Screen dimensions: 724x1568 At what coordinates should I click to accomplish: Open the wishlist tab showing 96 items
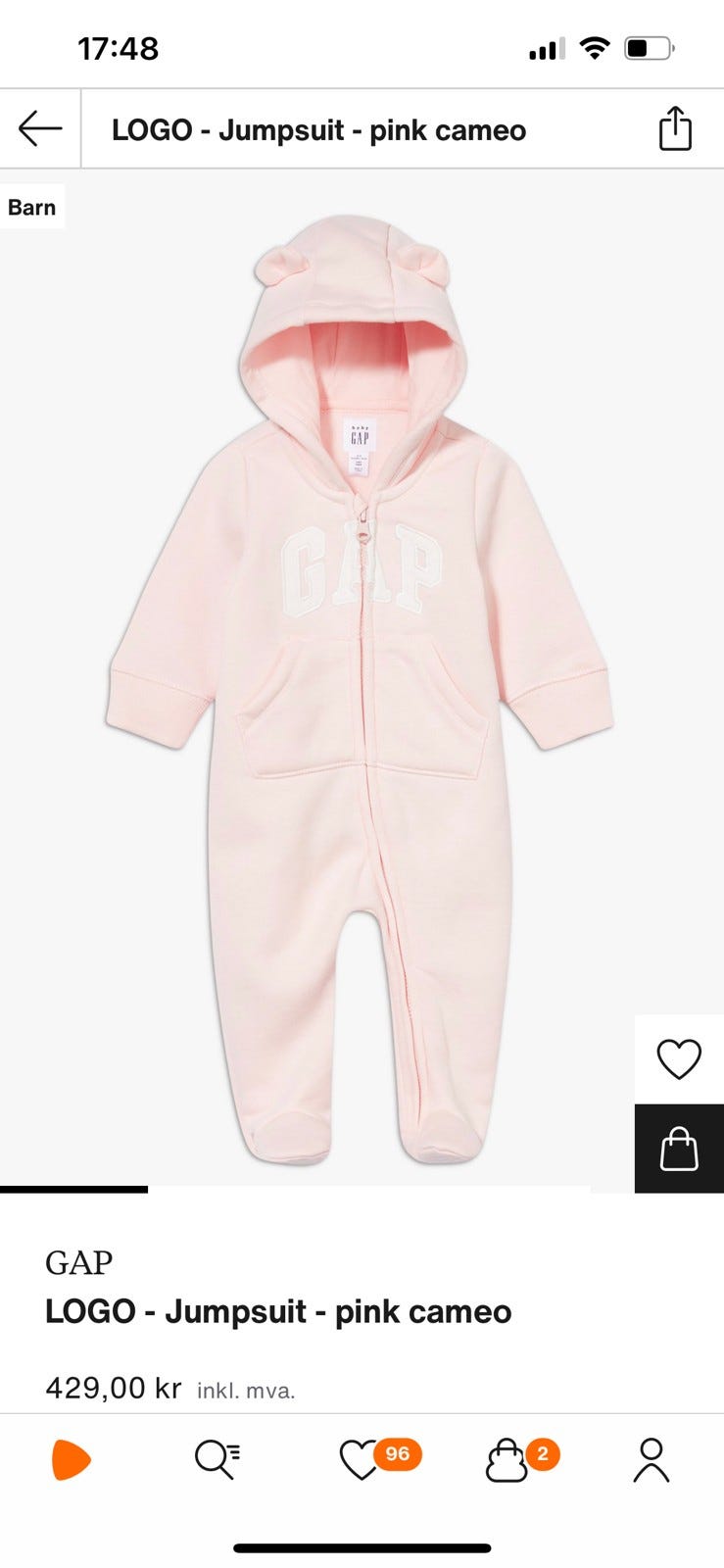[362, 1459]
